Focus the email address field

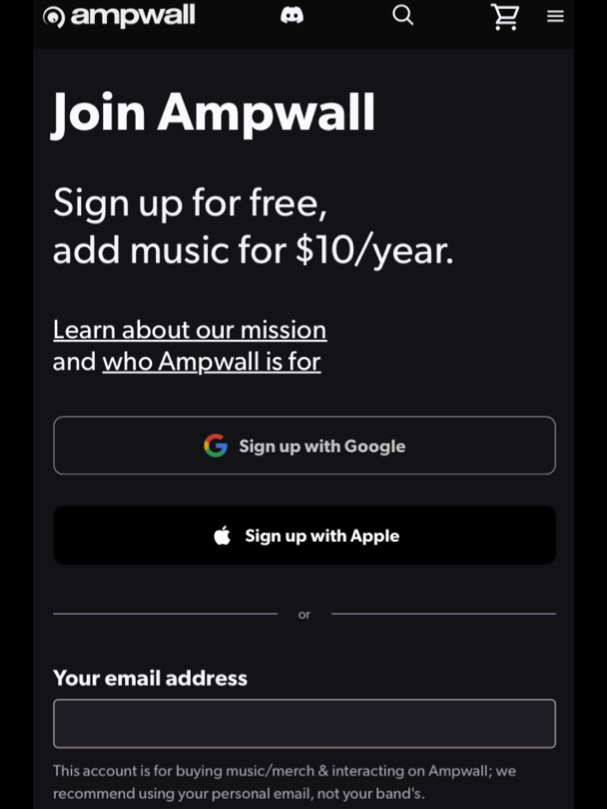pos(304,724)
